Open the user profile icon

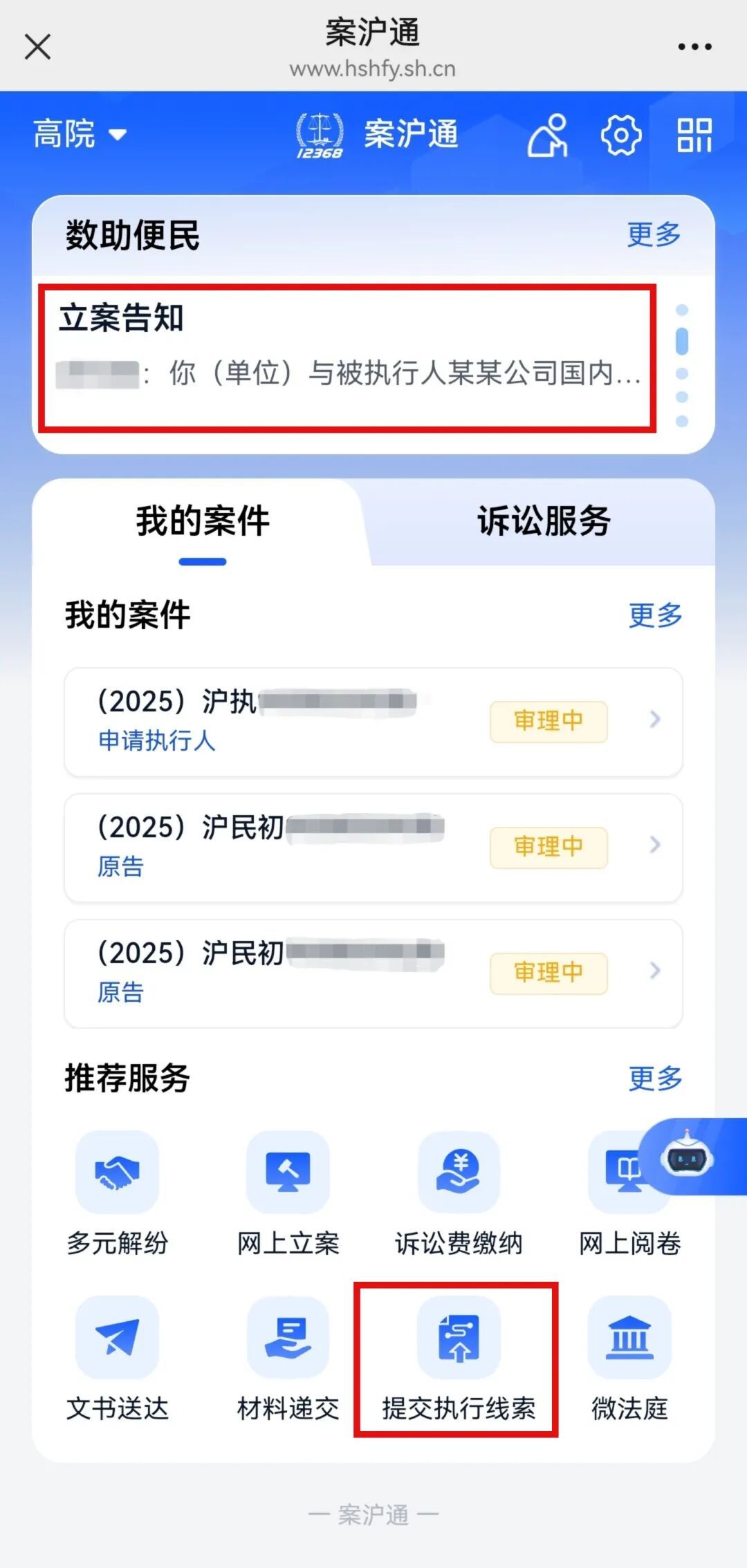click(x=548, y=136)
